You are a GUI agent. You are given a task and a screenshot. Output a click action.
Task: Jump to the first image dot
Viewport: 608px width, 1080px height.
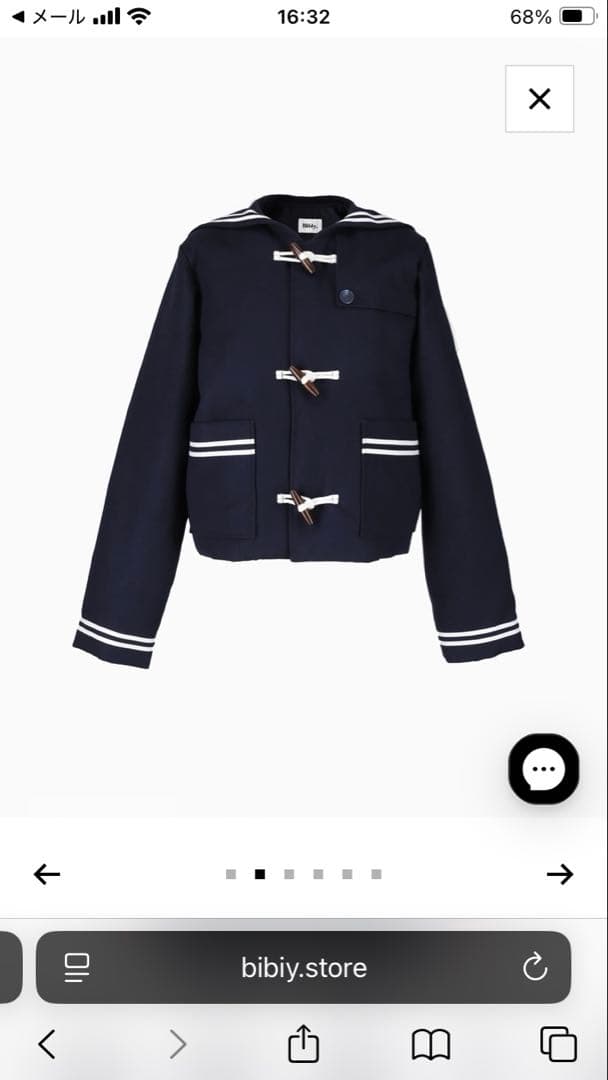click(x=231, y=874)
